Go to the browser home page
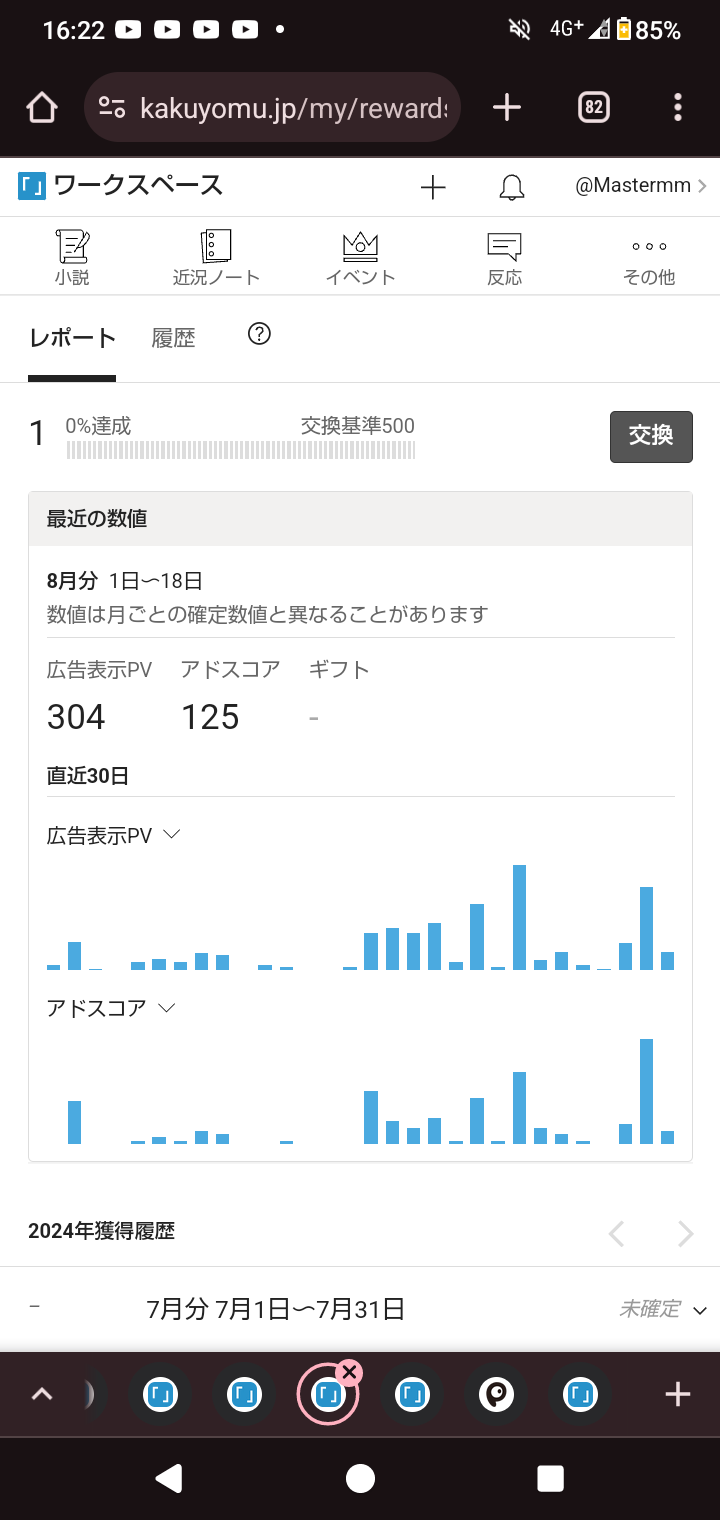The width and height of the screenshot is (720, 1520). pos(42,107)
